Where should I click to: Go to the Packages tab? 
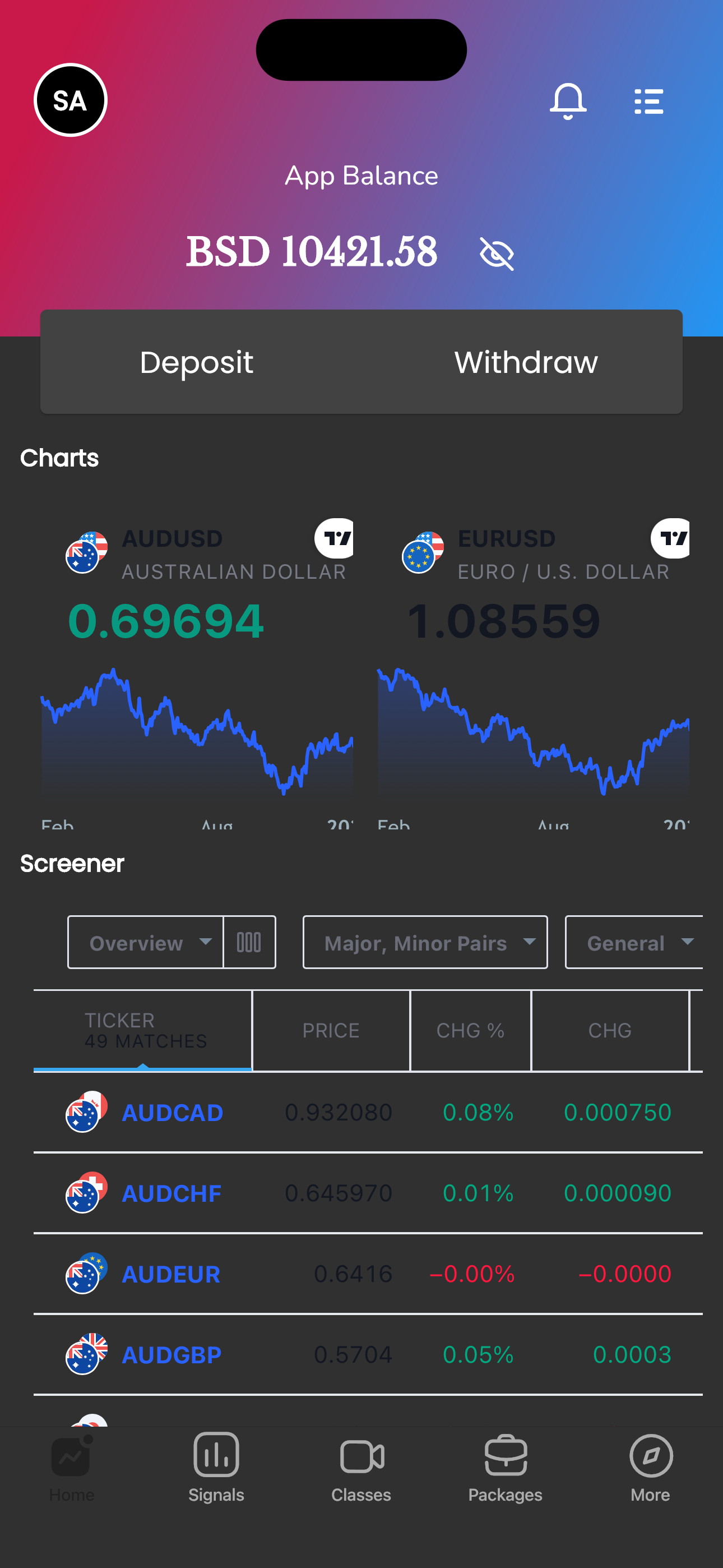[505, 1467]
